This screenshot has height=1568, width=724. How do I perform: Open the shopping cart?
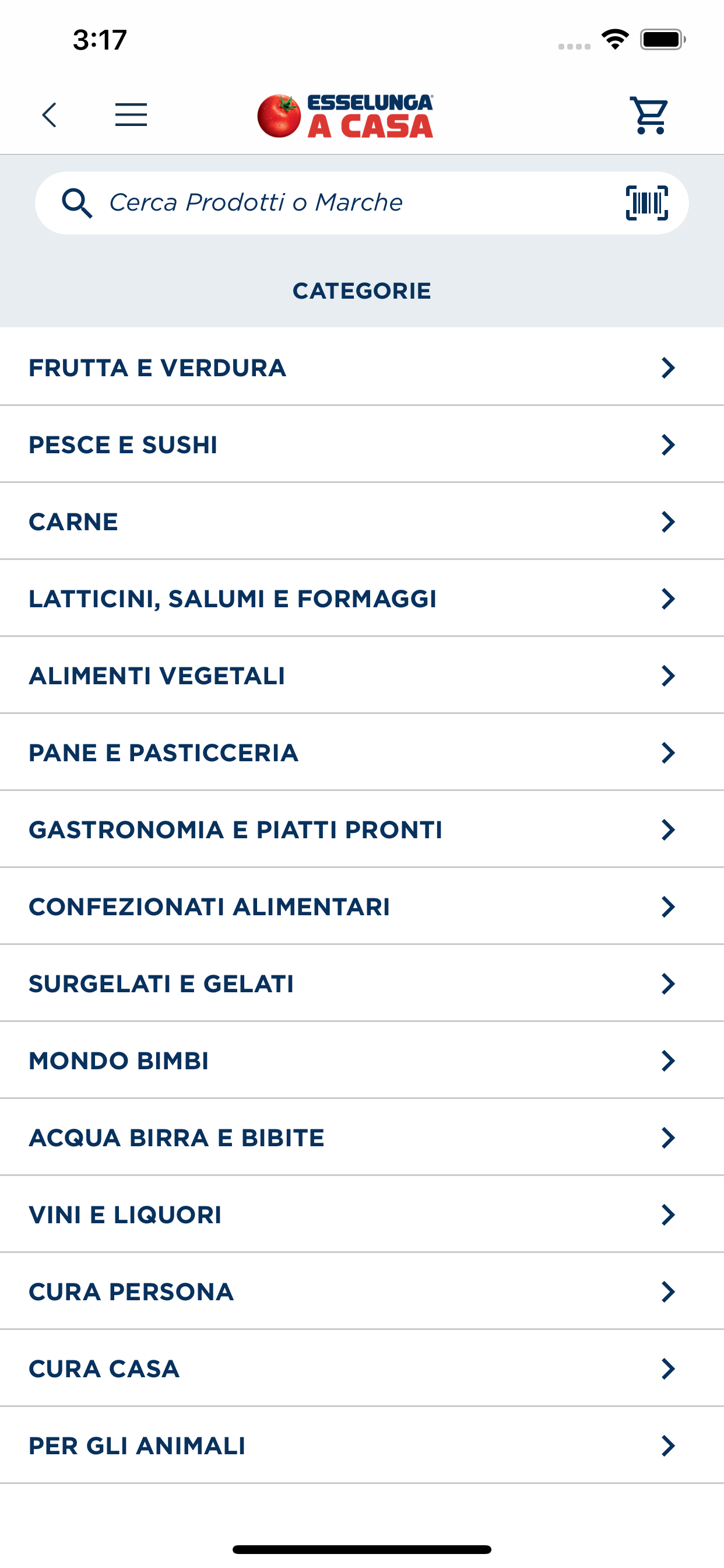(x=649, y=114)
